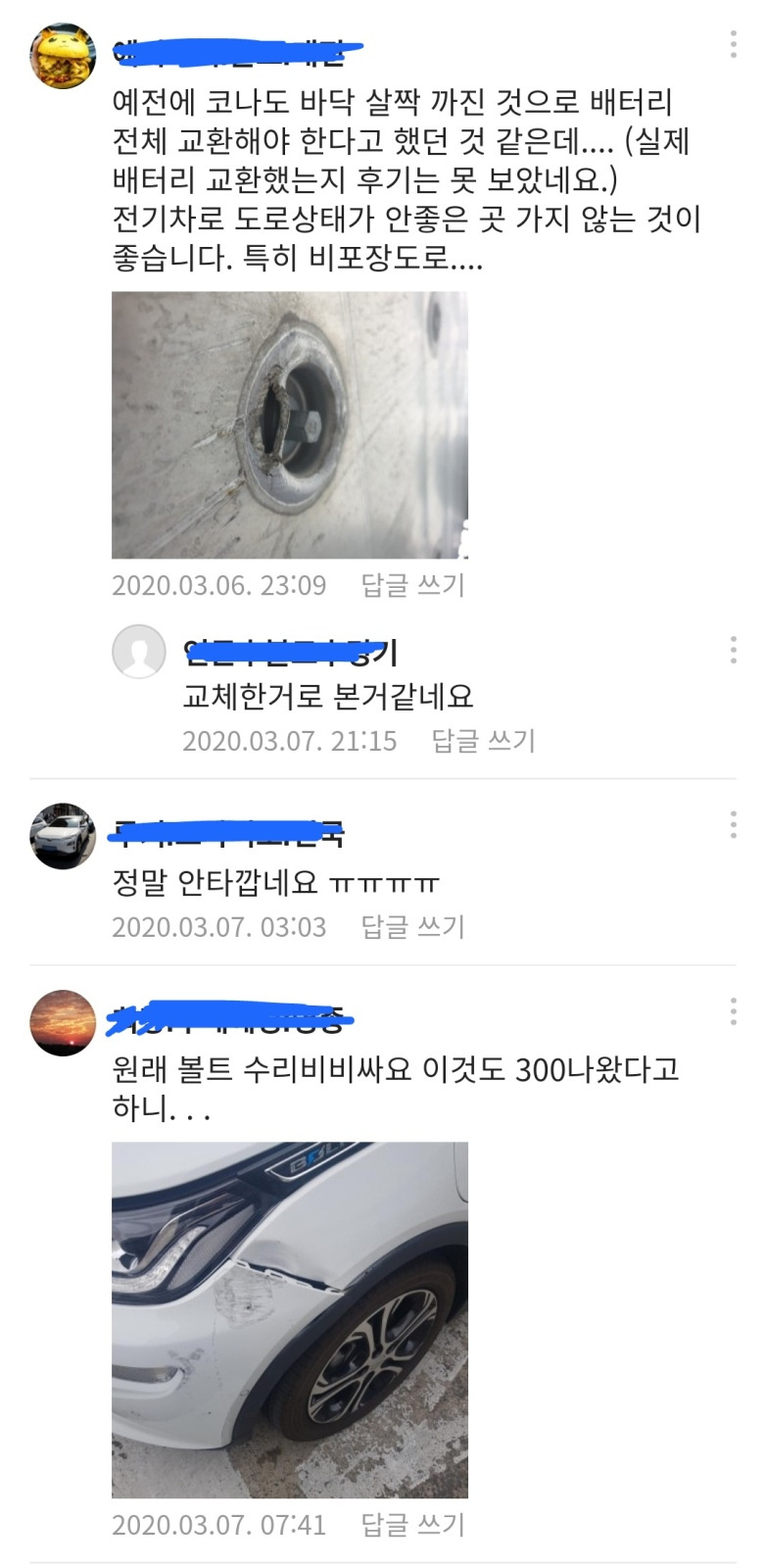The height and width of the screenshot is (1568, 764).
Task: Reply to the comment posted 2020.03.06. 23:09
Action: [x=412, y=585]
